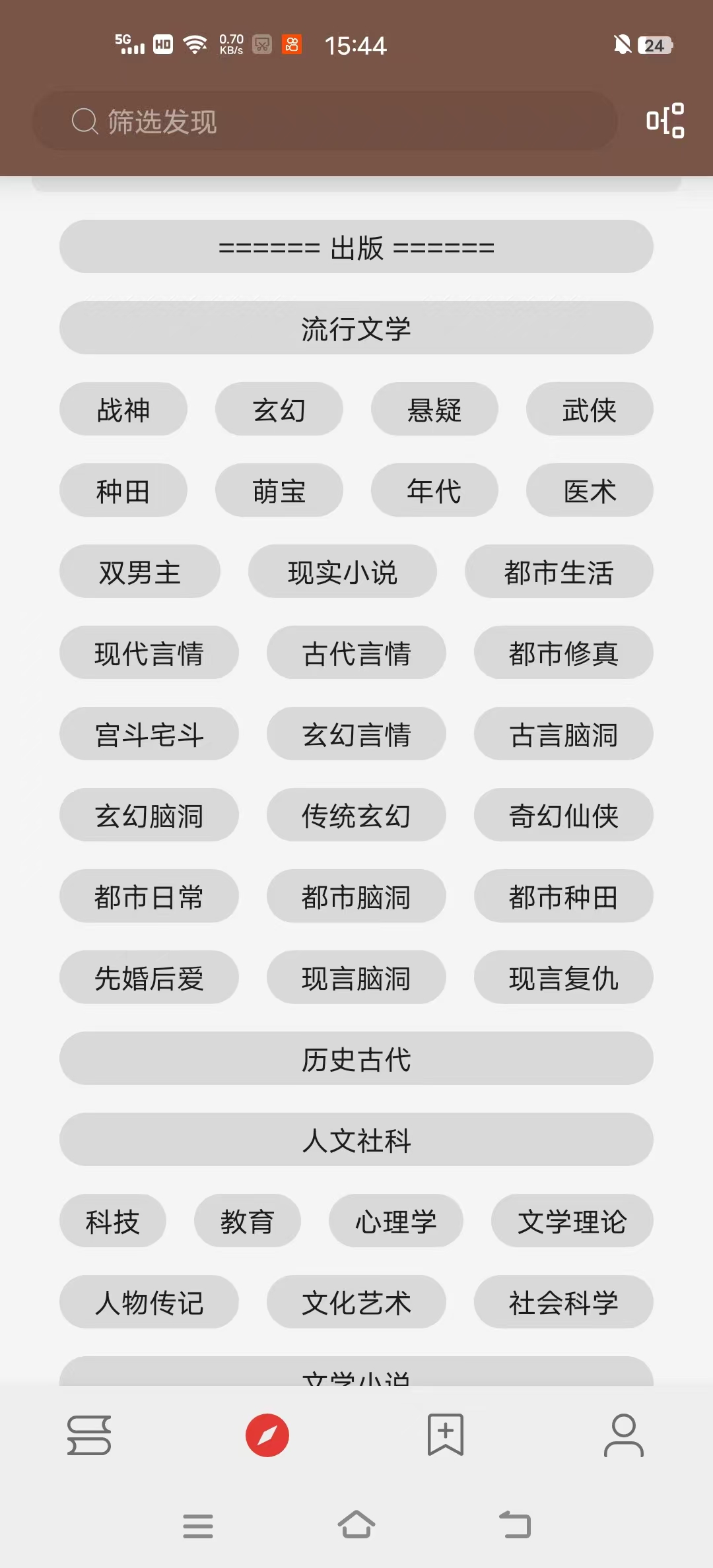This screenshot has width=713, height=1568.
Task: Choose the 悬疑 genre chip
Action: [x=434, y=409]
